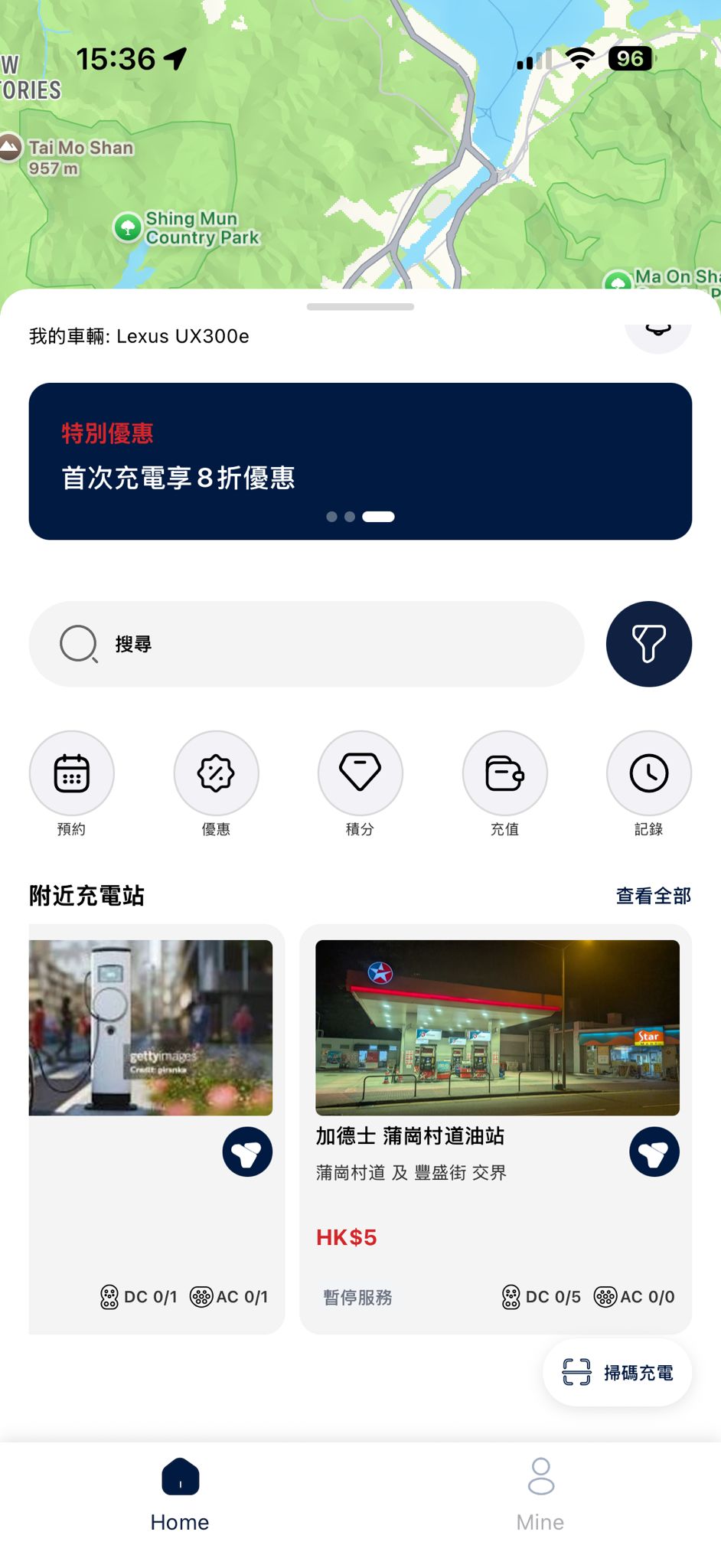Open 記錄 history shortcut
Viewport: 721px width, 1568px height.
pos(648,773)
